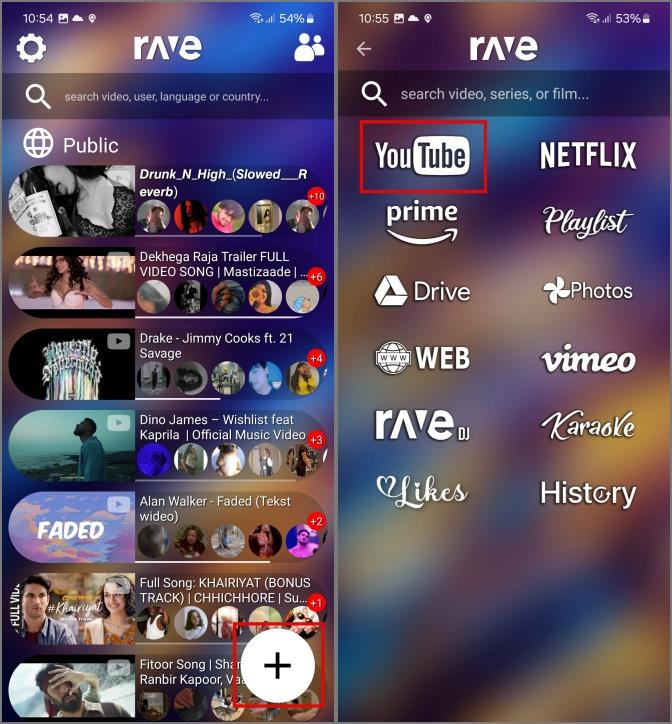Select YouTube as video source
672x724 pixels.
(x=422, y=155)
